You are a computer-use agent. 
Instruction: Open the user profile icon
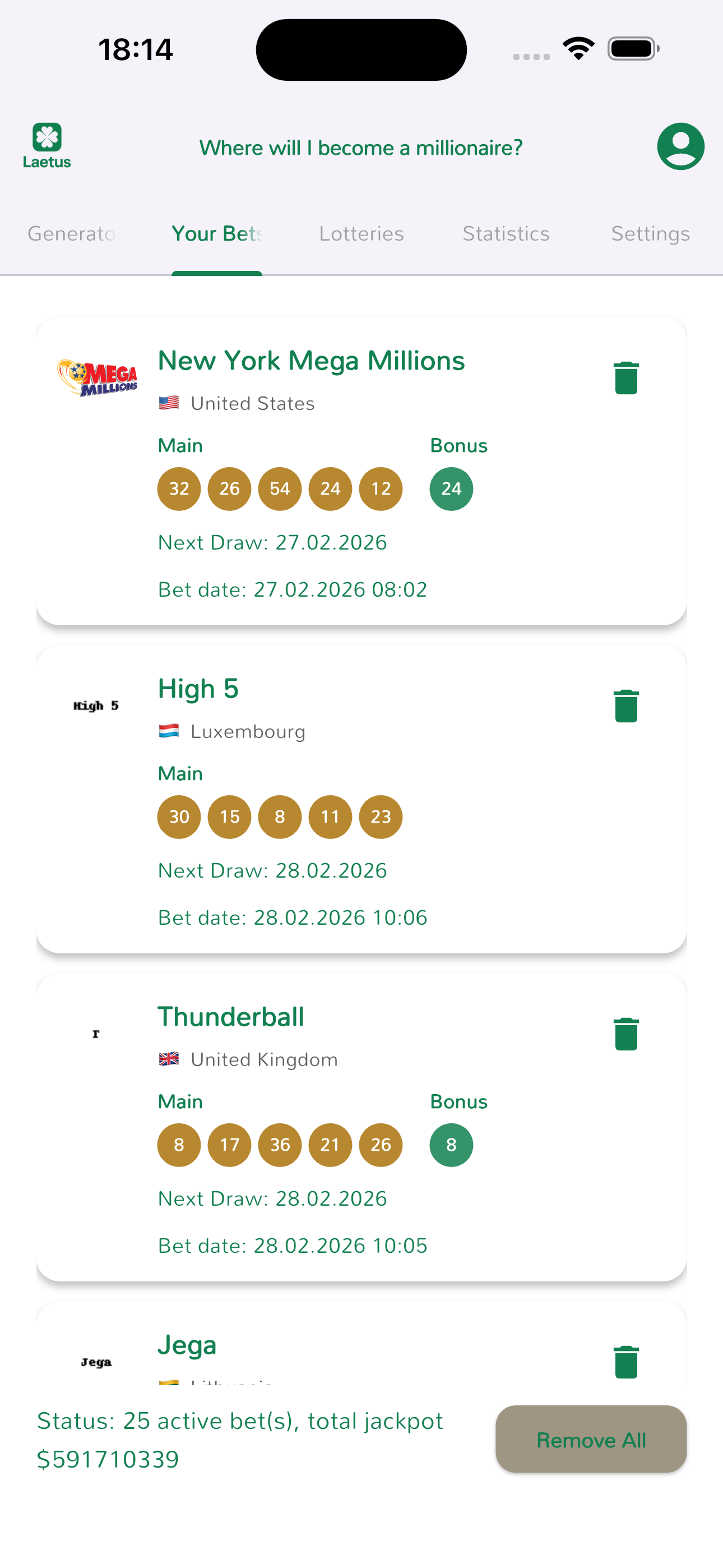tap(680, 147)
